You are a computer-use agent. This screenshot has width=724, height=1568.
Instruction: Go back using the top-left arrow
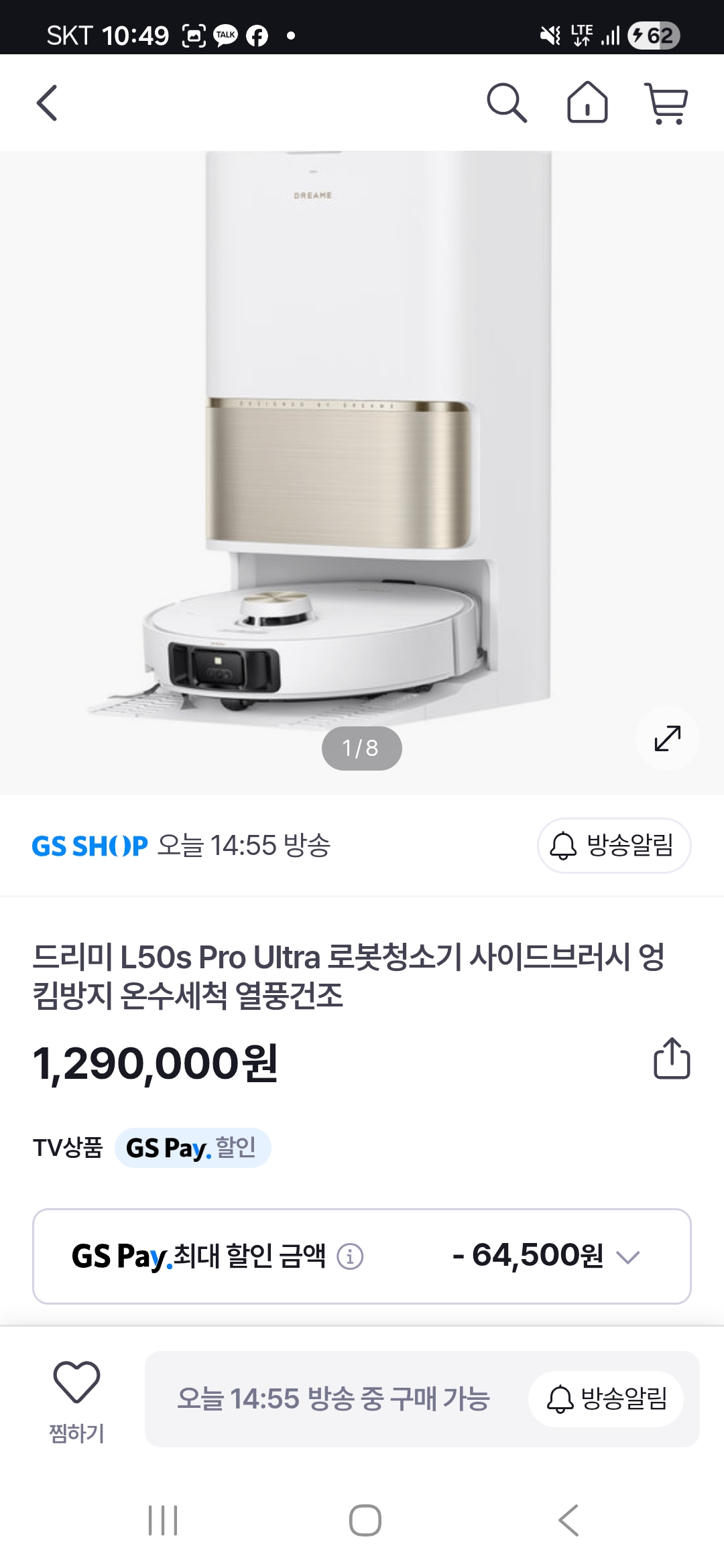(47, 103)
